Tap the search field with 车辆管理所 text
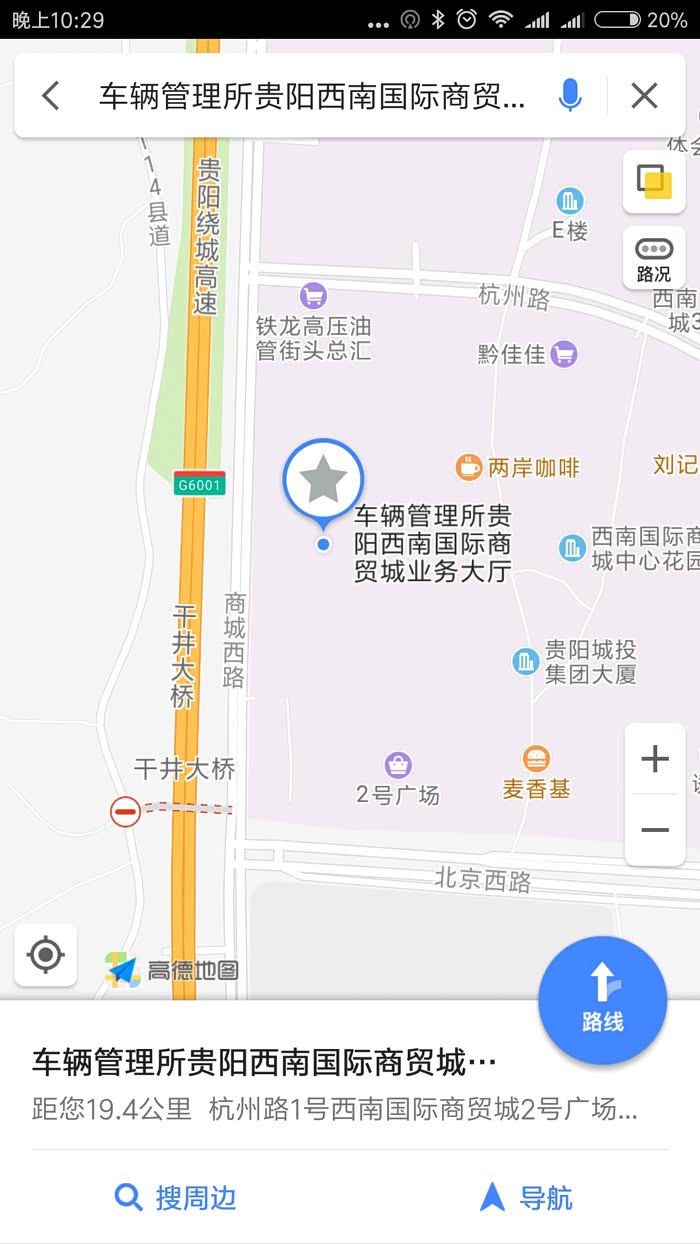700x1244 pixels. coord(311,96)
